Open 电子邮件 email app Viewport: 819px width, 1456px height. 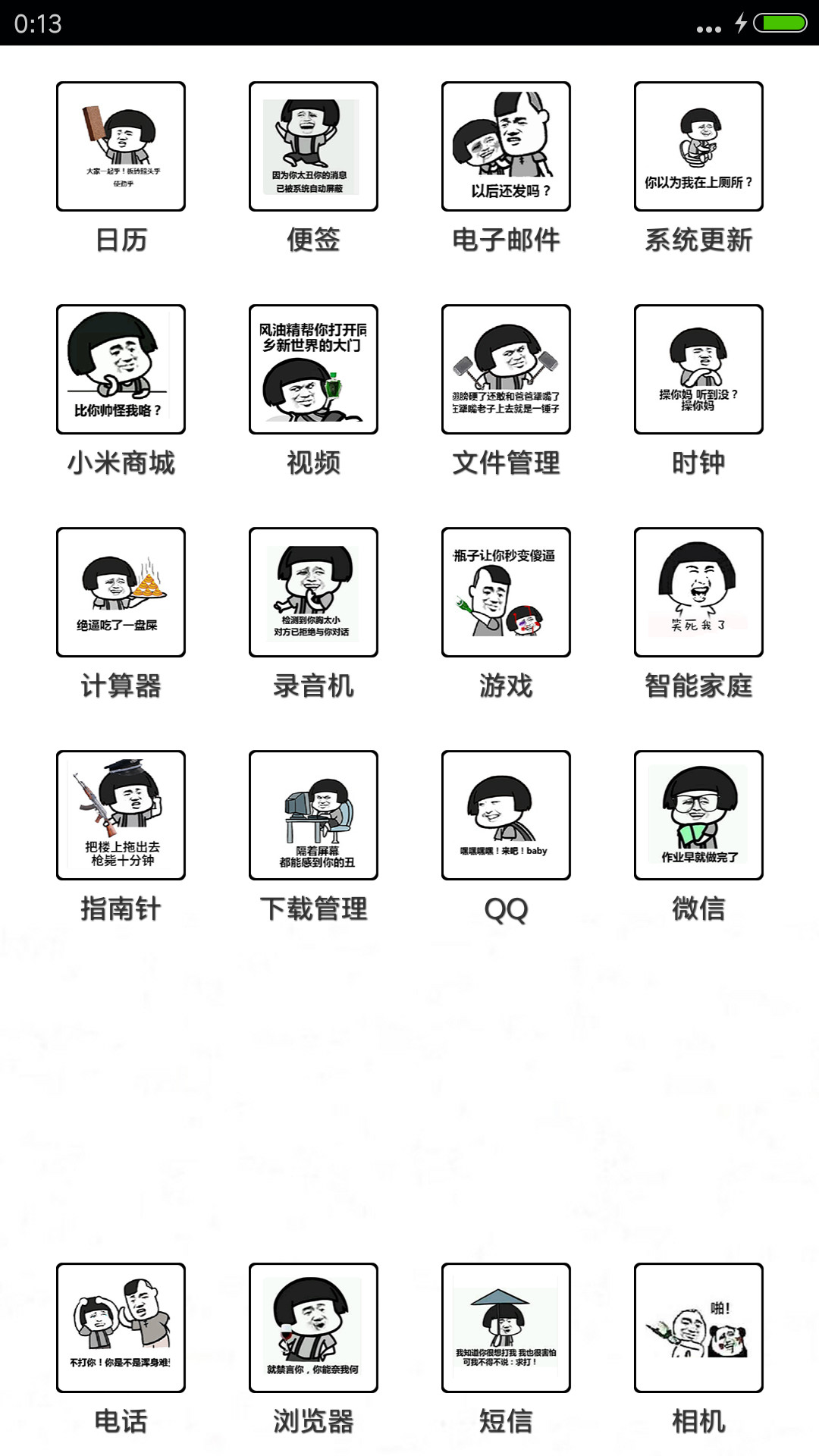coord(506,146)
